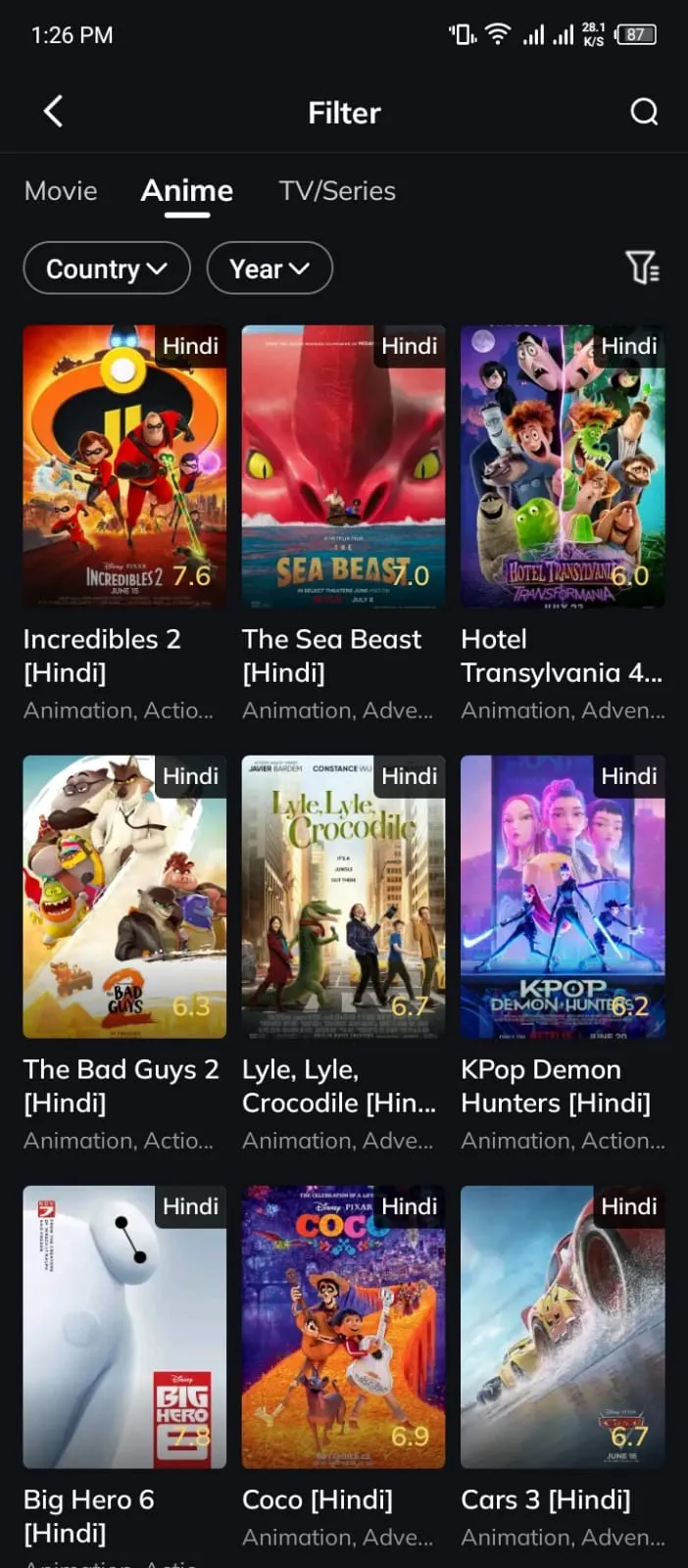Open search from the magnifier icon
This screenshot has width=688, height=1568.
tap(643, 112)
